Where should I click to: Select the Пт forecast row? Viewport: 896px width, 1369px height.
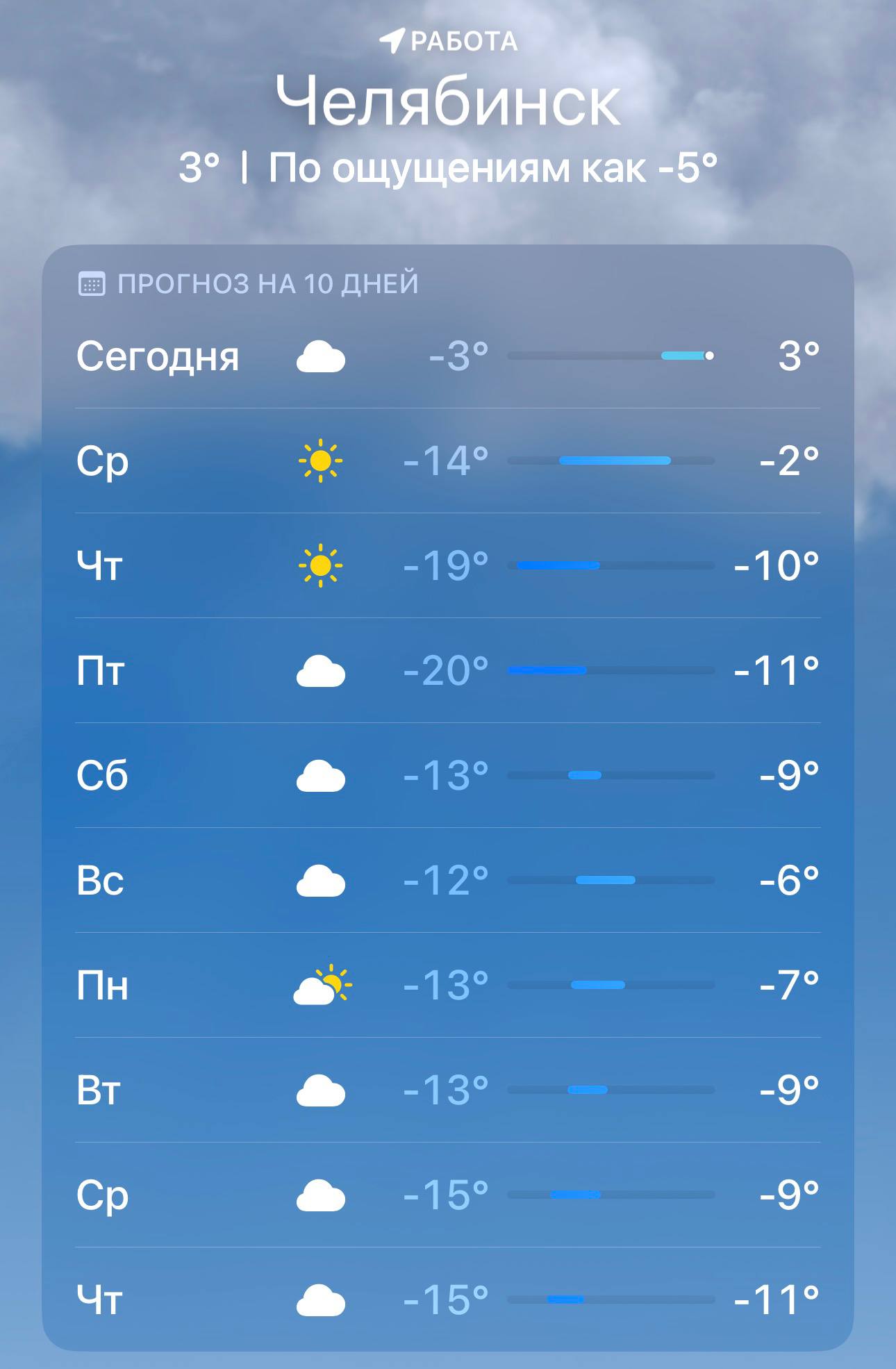447,671
